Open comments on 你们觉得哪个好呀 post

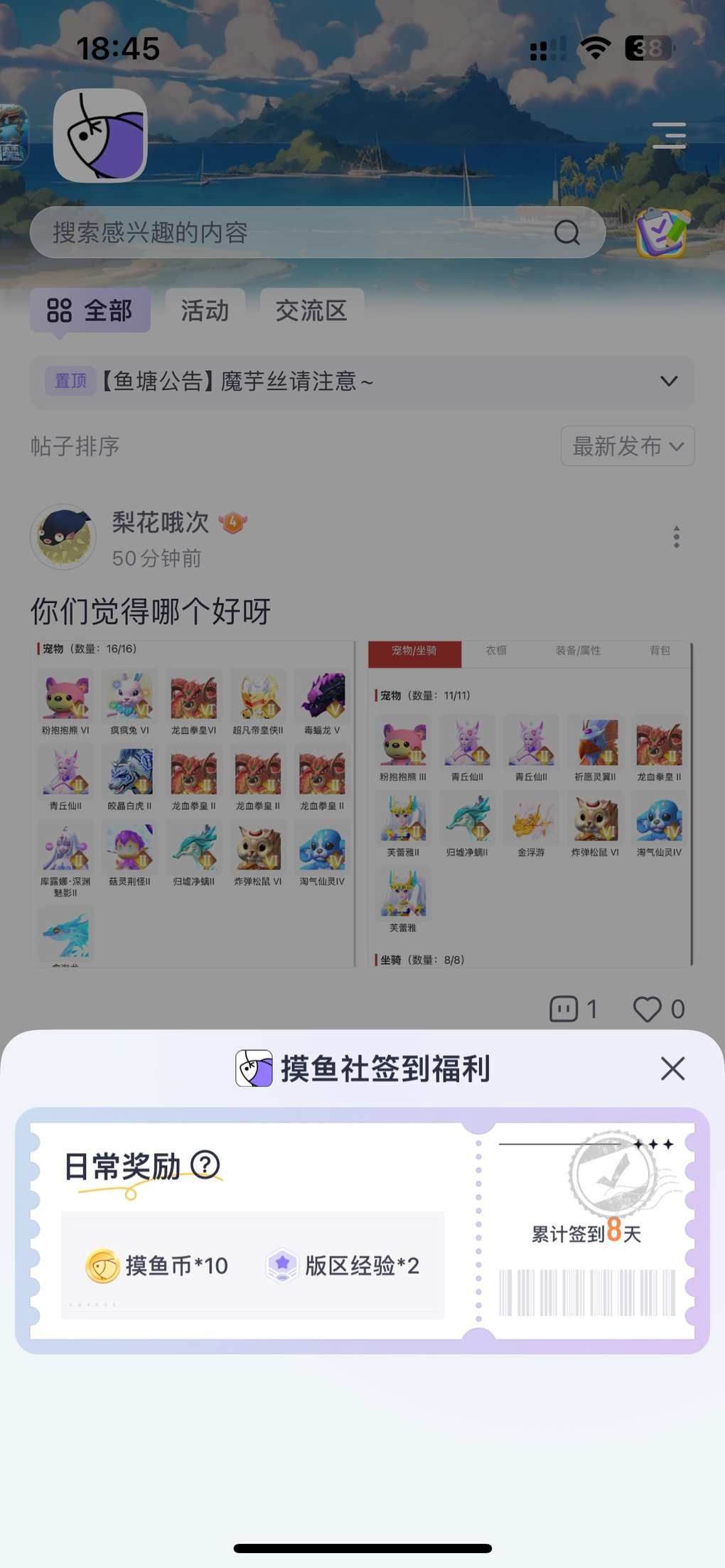(564, 1009)
